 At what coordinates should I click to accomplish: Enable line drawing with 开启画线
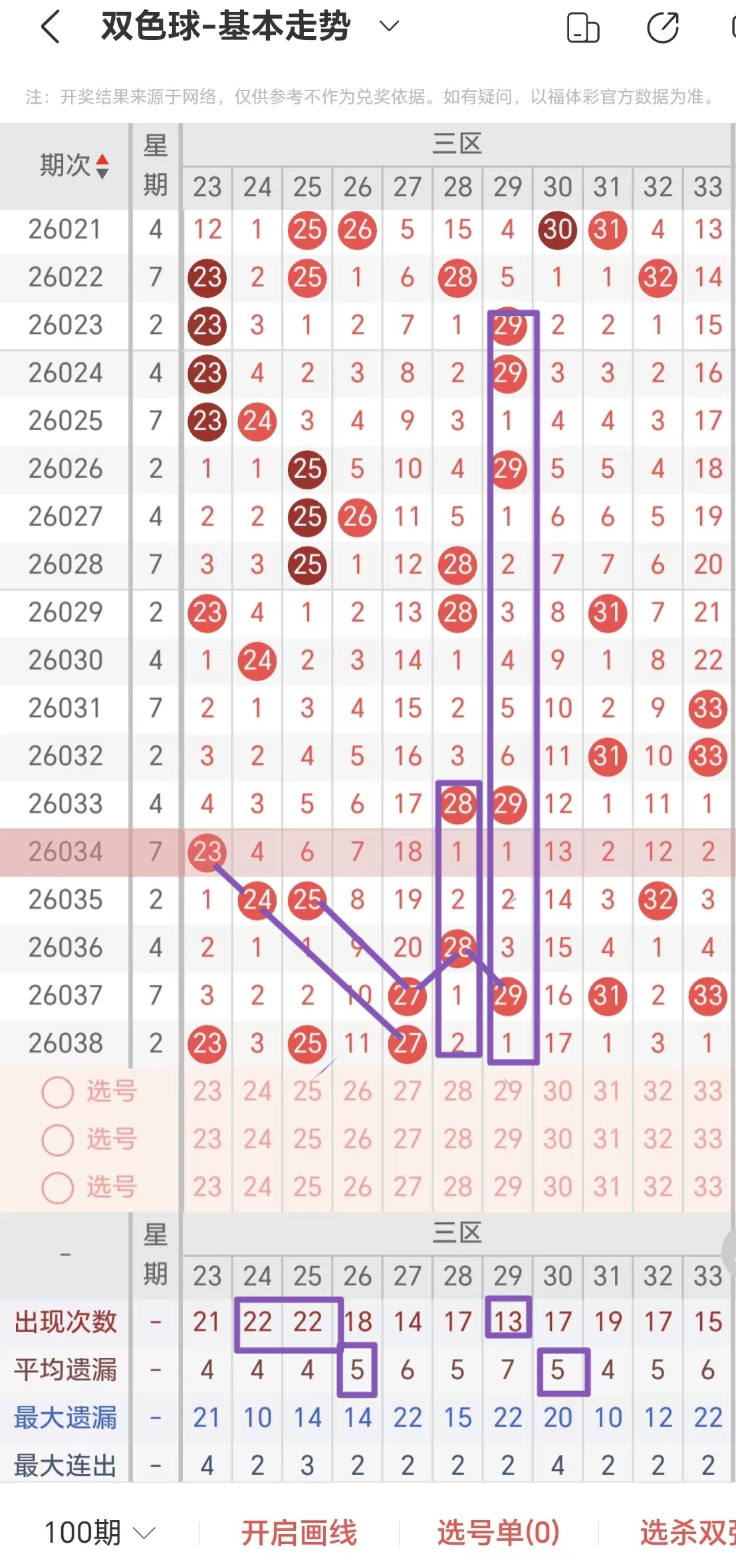pyautogui.click(x=299, y=1533)
